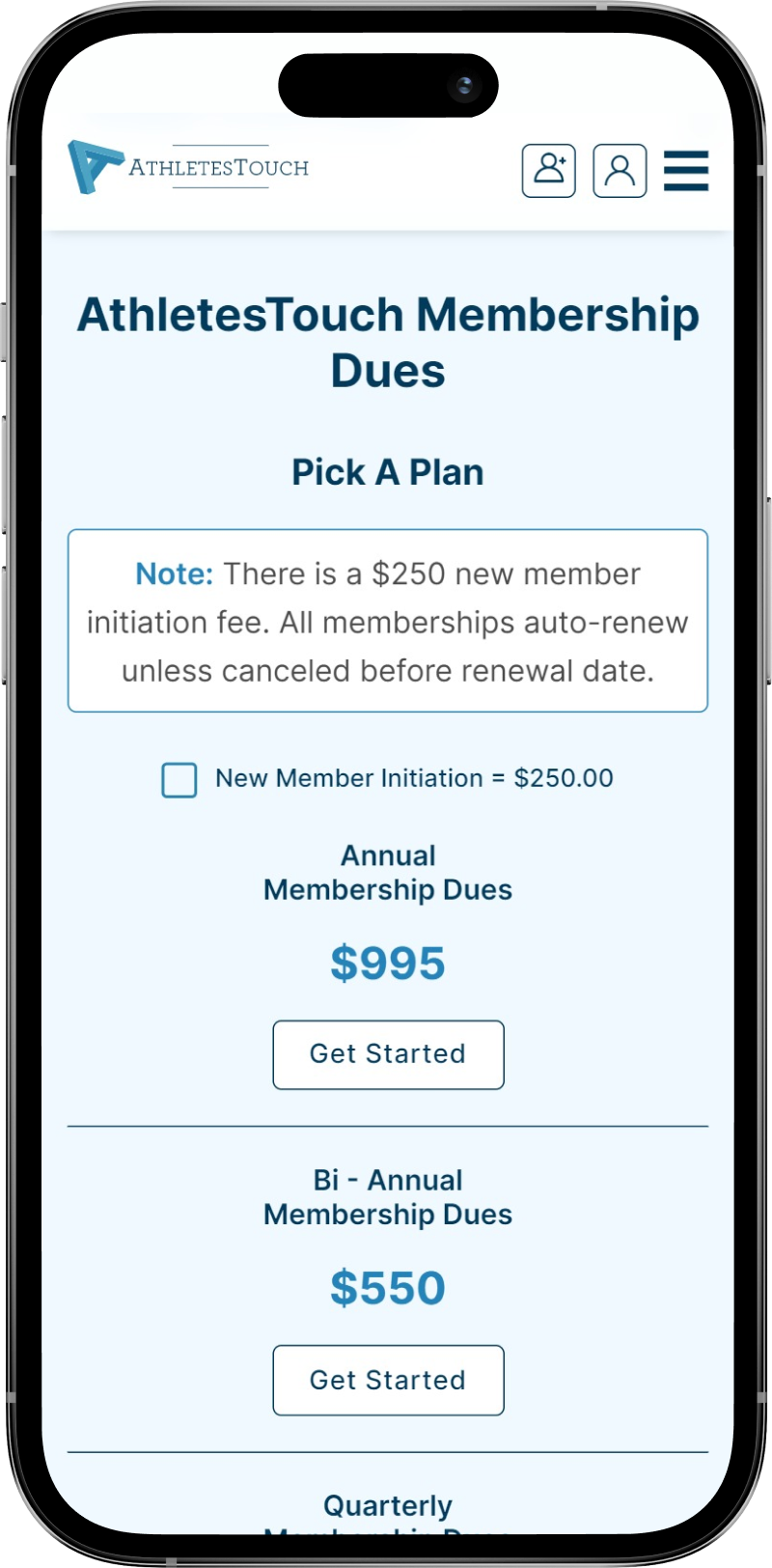Screen dimensions: 772x1568
Task: Tap the AthletesTouch logo to go home
Action: coord(188,167)
